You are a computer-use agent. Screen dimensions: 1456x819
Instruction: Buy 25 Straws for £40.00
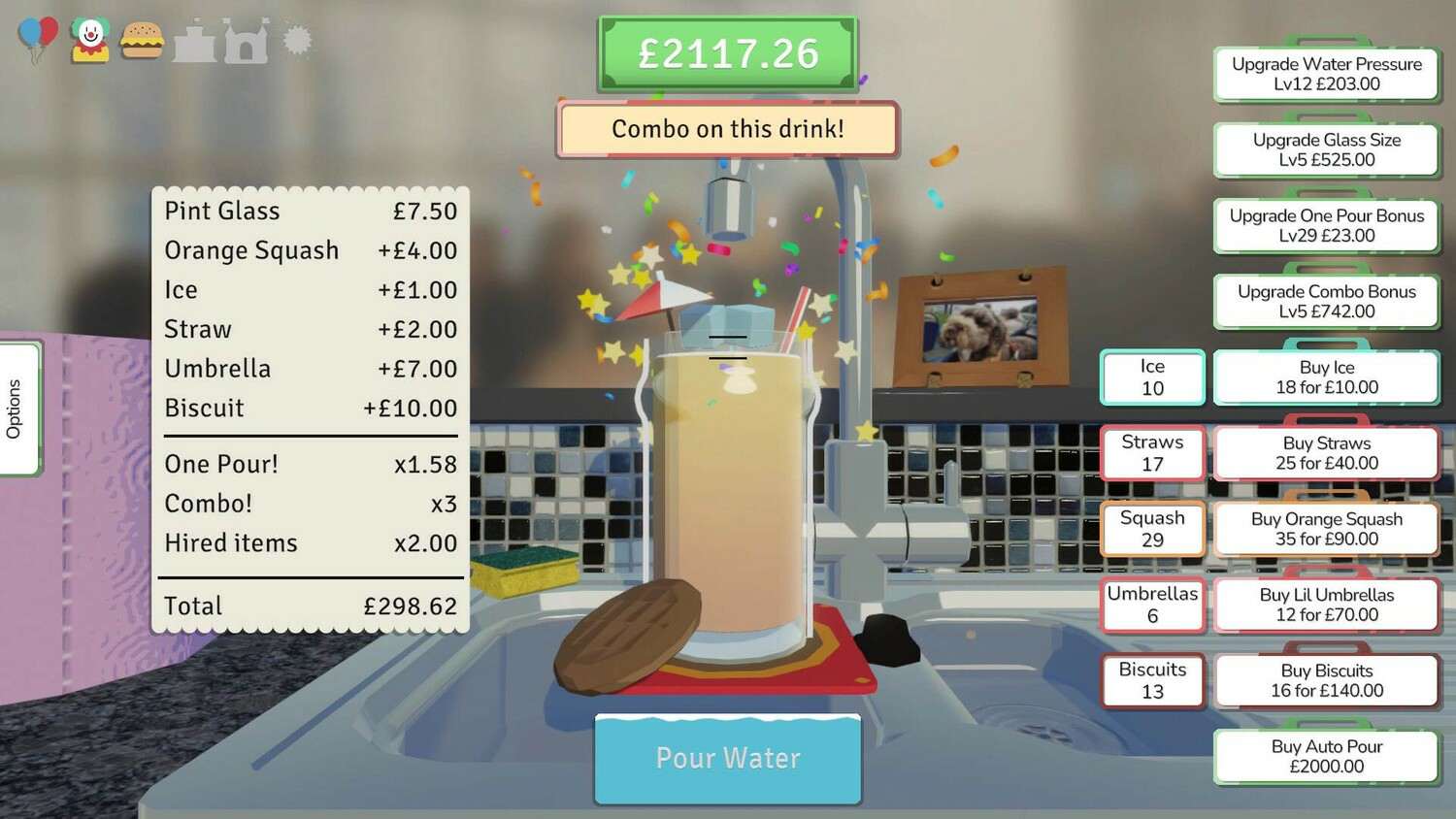tap(1326, 452)
